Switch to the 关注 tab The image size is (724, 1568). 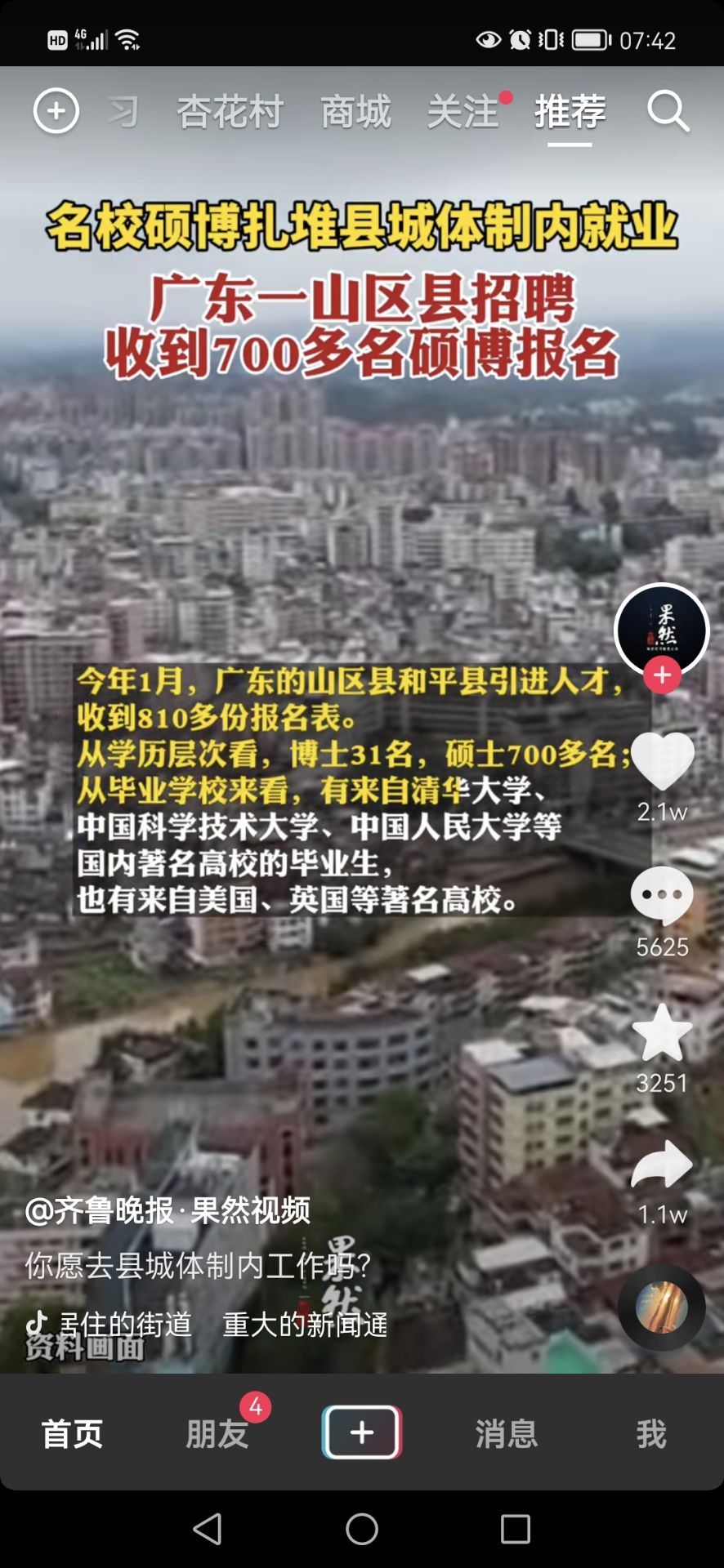(463, 112)
